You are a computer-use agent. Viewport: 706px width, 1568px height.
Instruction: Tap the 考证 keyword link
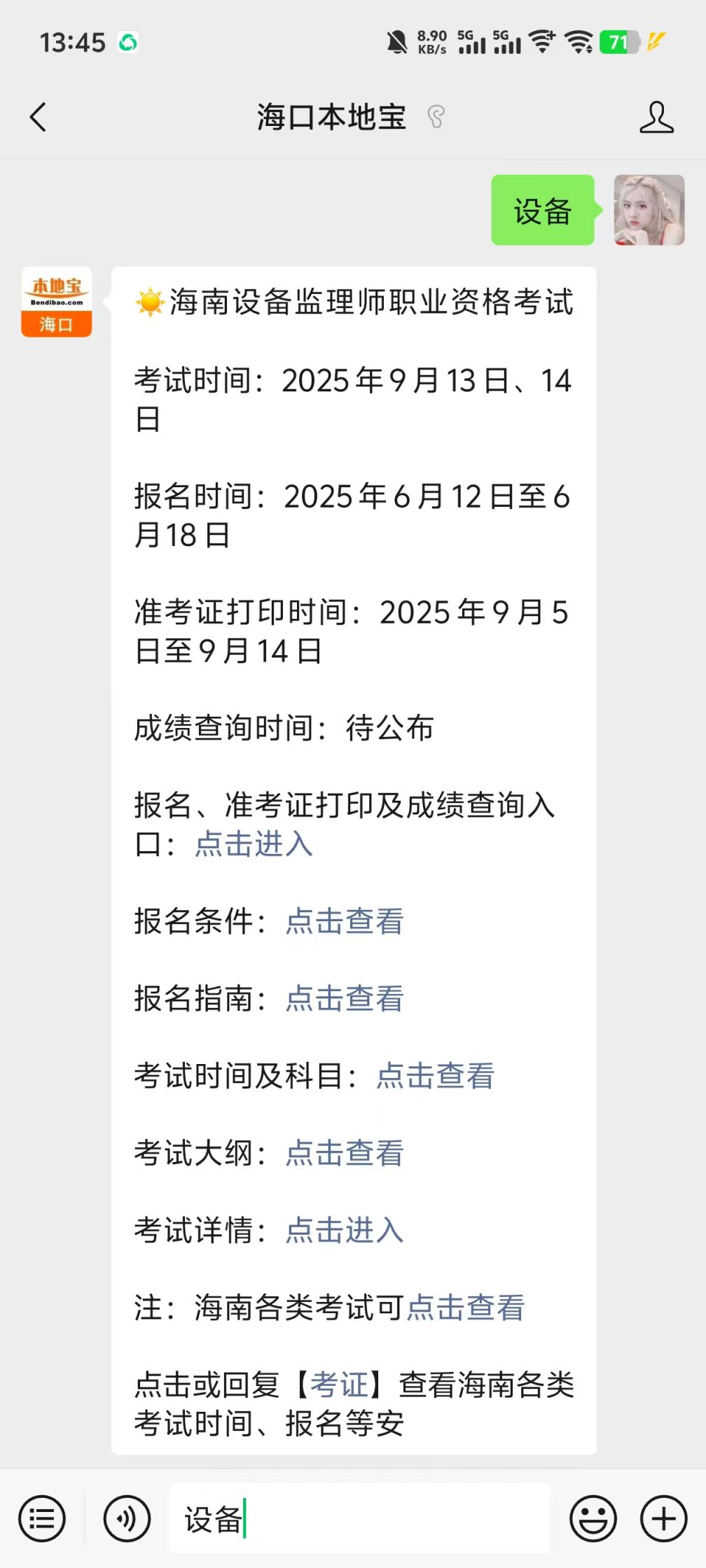point(339,1385)
